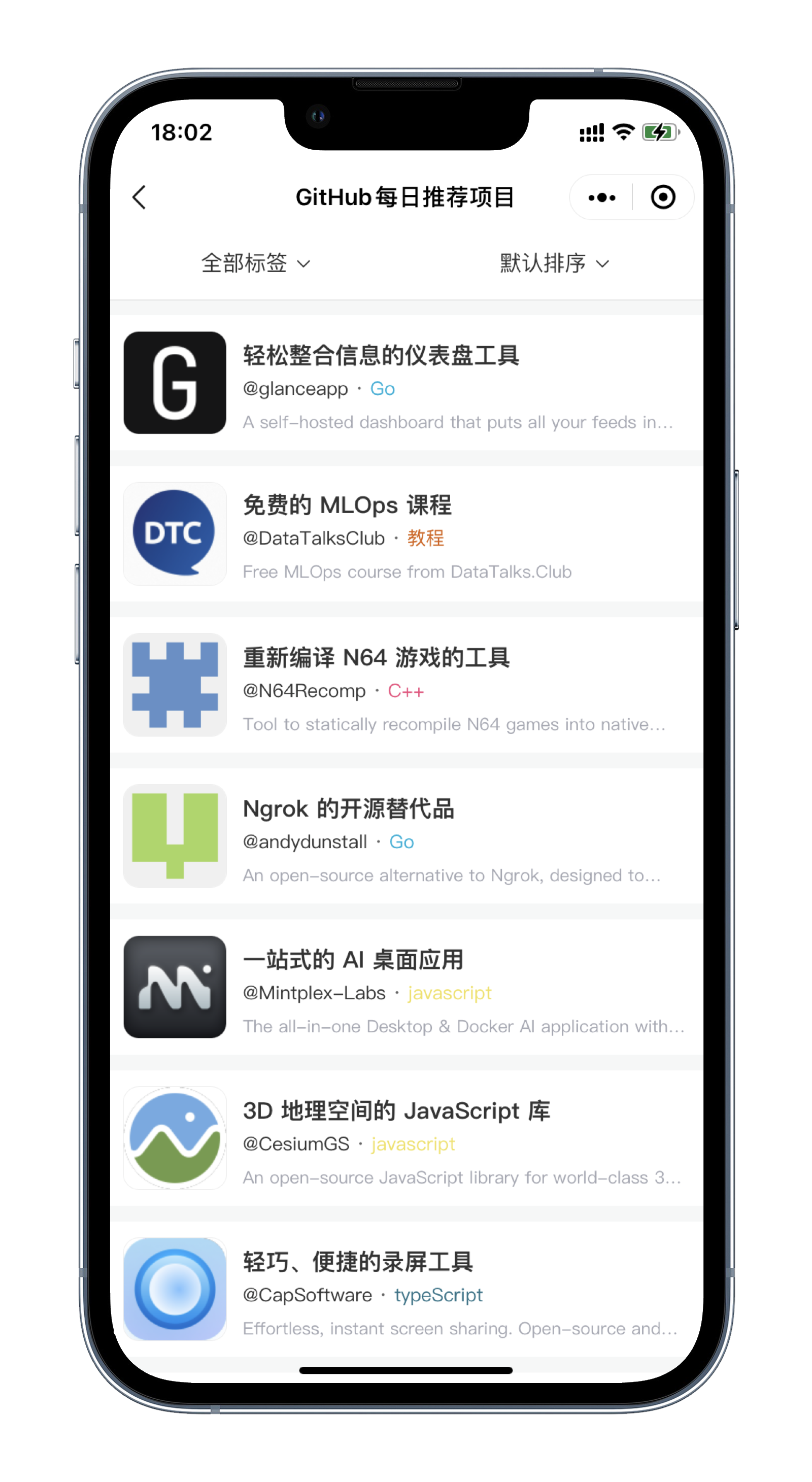This screenshot has width=812, height=1482.
Task: Open the N64Recomp project
Action: pos(406,685)
